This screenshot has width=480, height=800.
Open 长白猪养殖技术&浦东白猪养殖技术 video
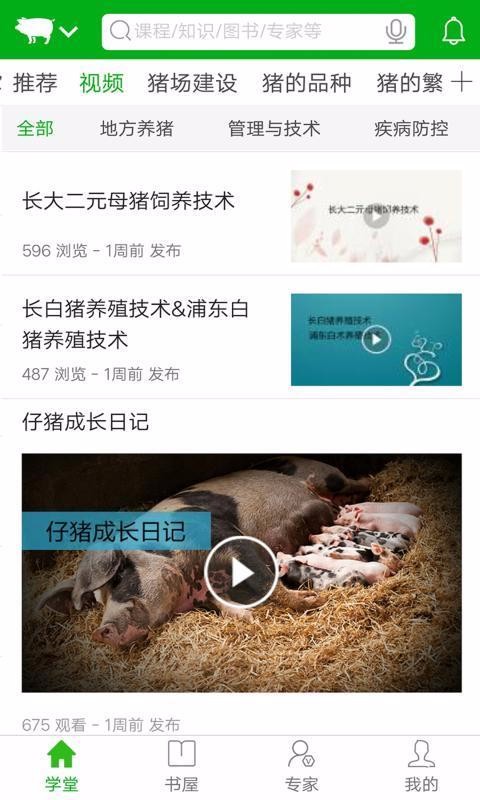[x=240, y=339]
